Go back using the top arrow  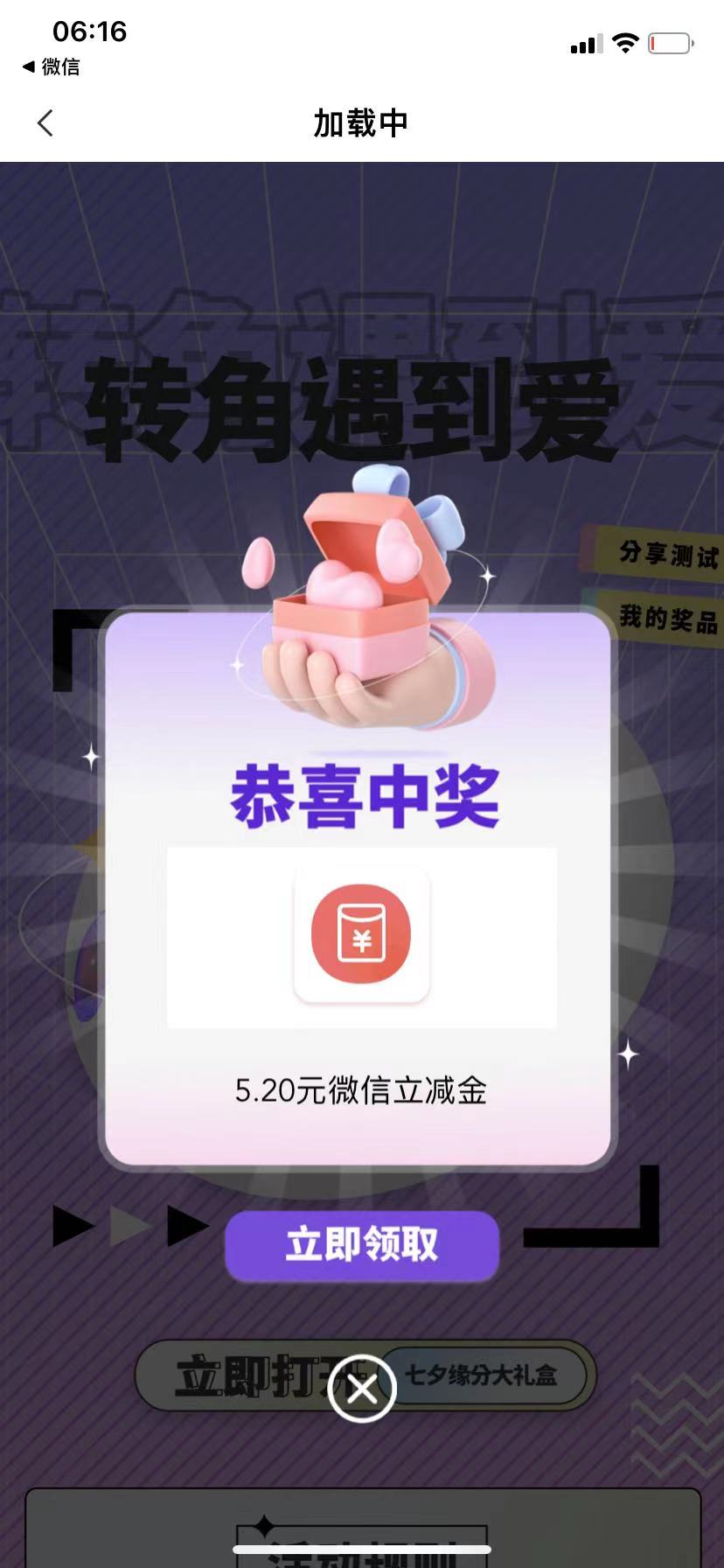(x=46, y=123)
